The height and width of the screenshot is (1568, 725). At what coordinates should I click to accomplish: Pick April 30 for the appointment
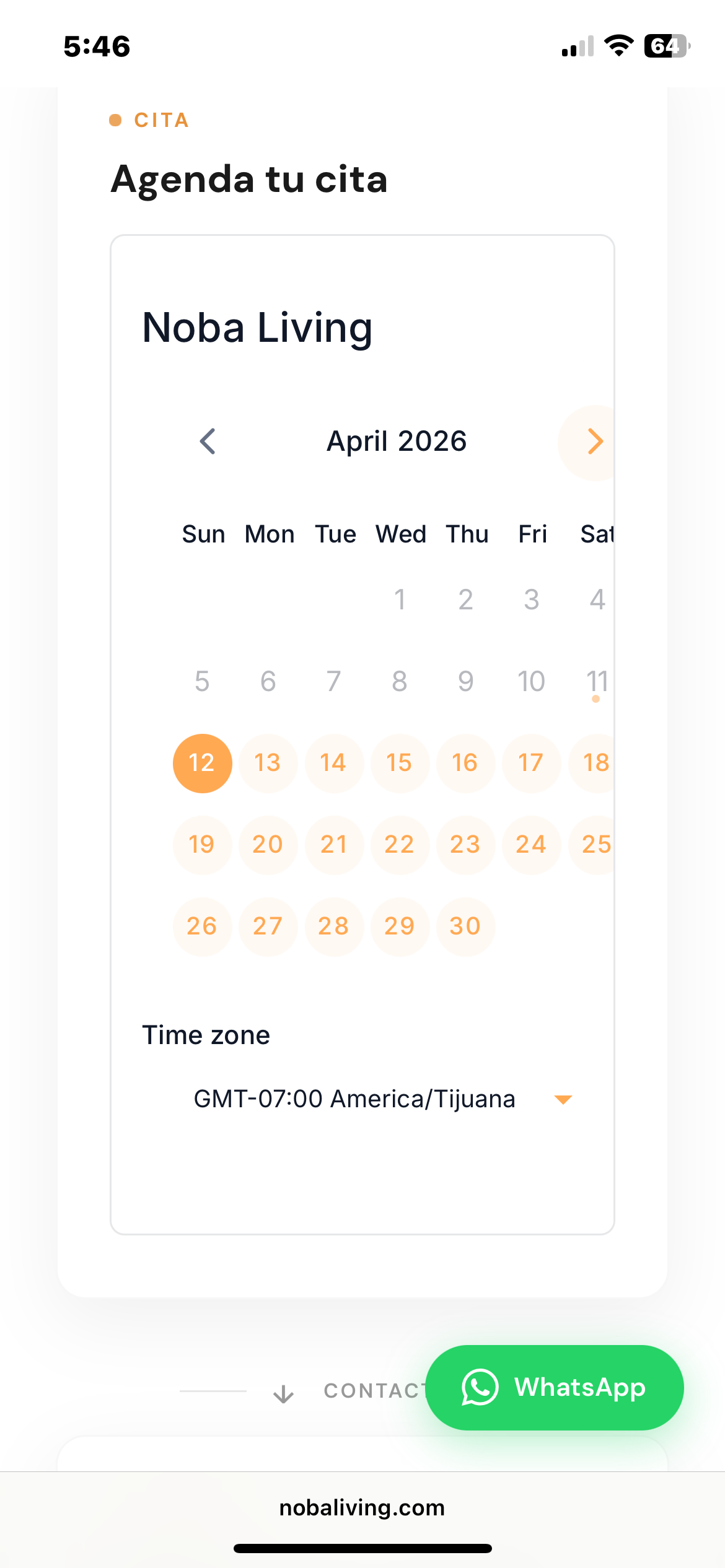coord(465,926)
